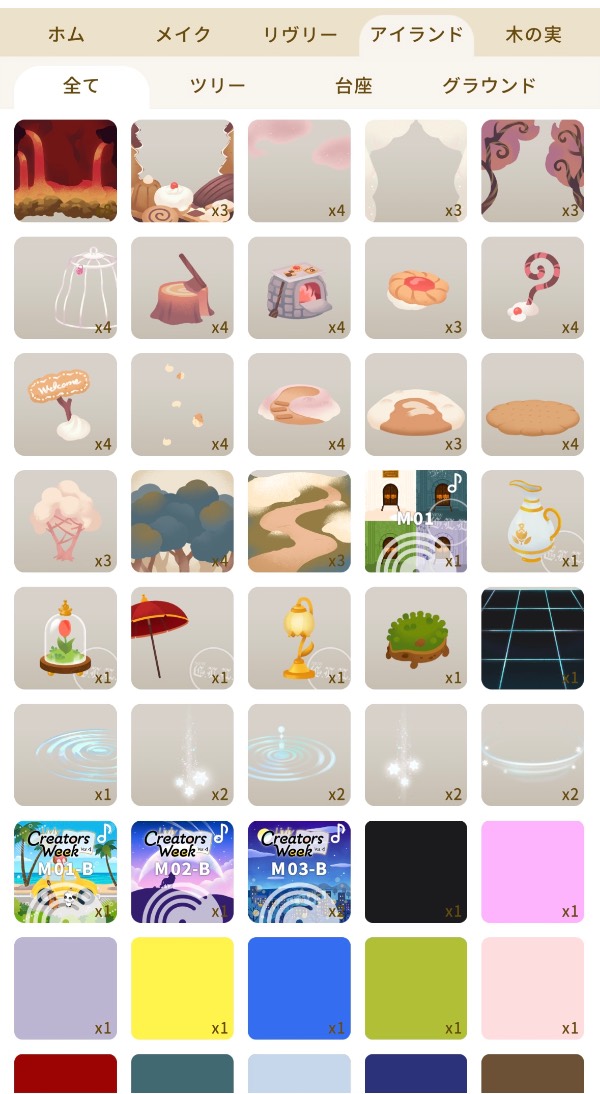Switch to the ホム tab
Image resolution: width=600 pixels, height=1094 pixels.
point(66,35)
